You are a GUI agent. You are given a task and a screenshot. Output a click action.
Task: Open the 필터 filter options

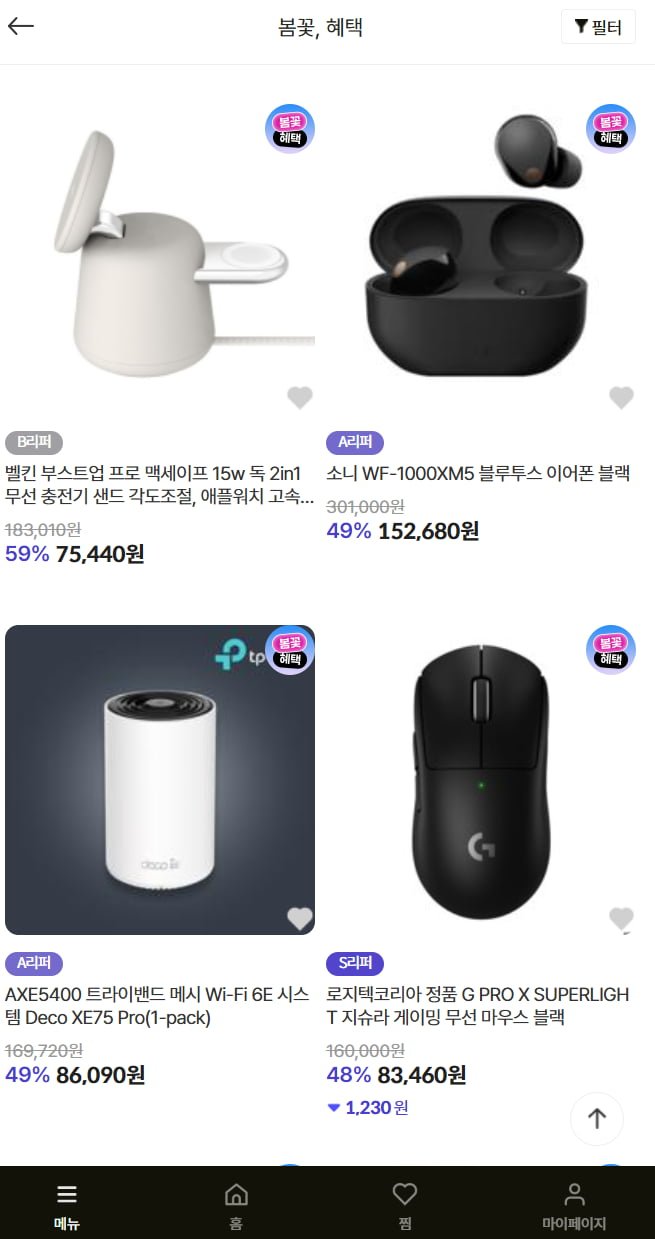point(598,27)
